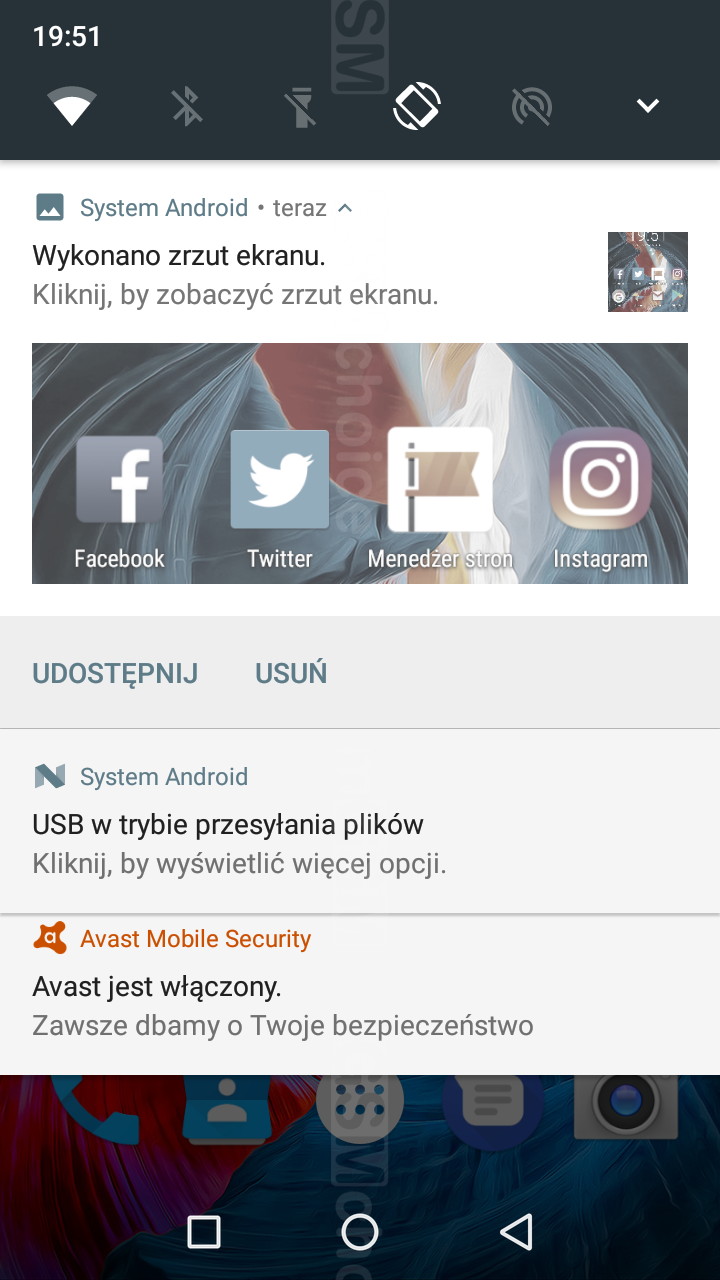Expand the quick settings panel
Image resolution: width=720 pixels, height=1280 pixels.
(648, 106)
